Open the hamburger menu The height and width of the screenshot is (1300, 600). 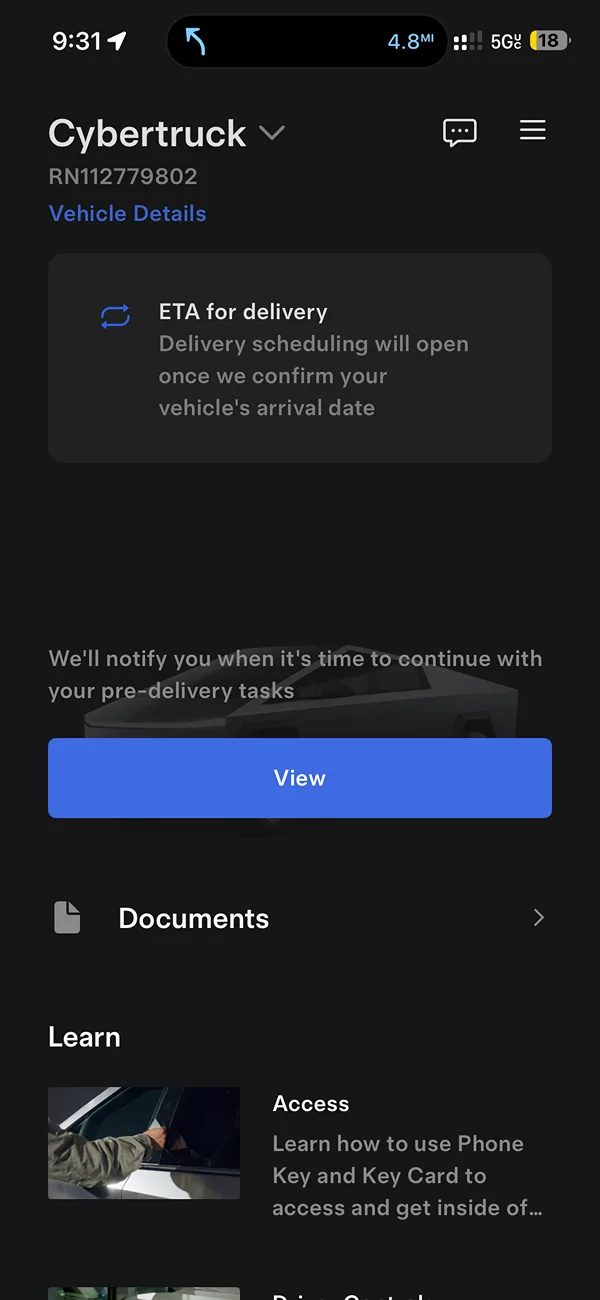pos(533,130)
